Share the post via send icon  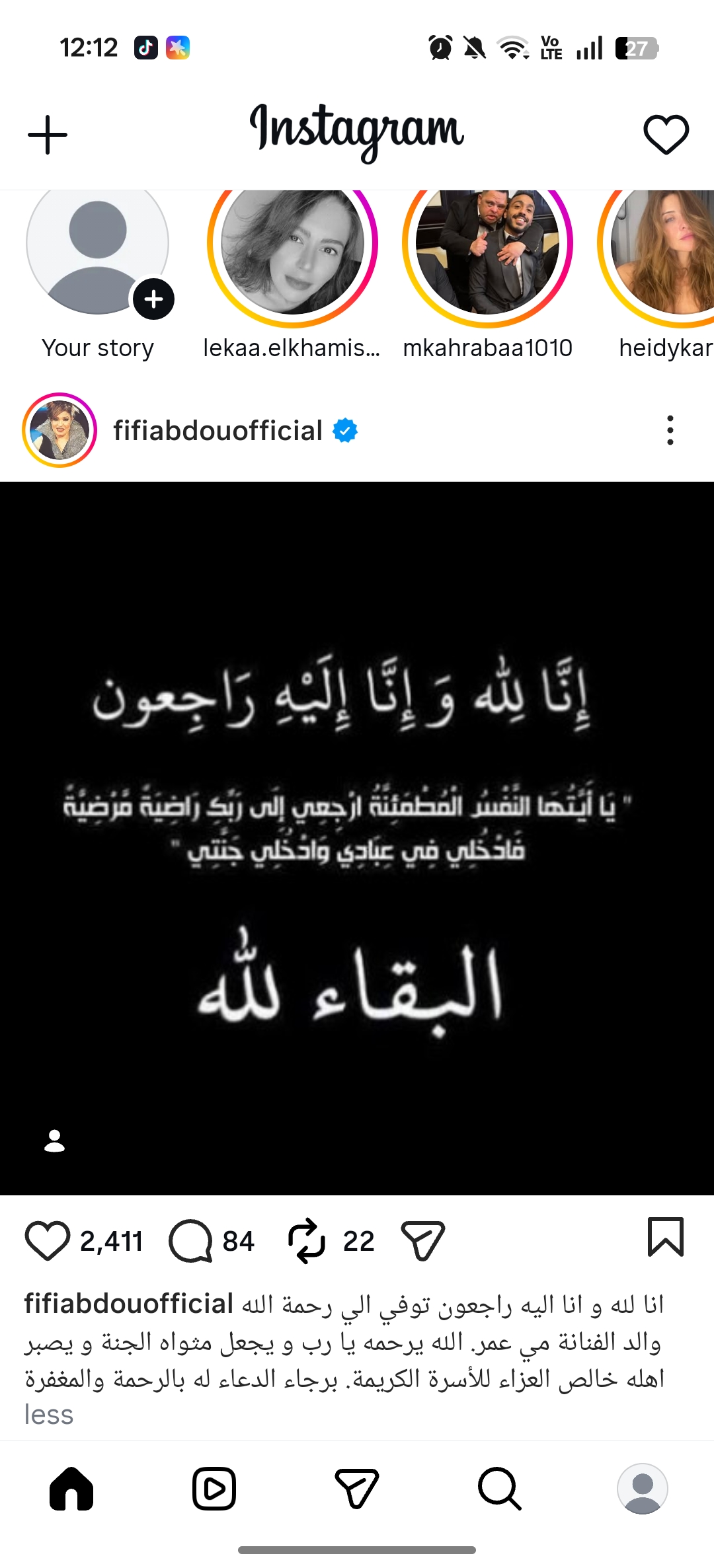(x=423, y=1241)
